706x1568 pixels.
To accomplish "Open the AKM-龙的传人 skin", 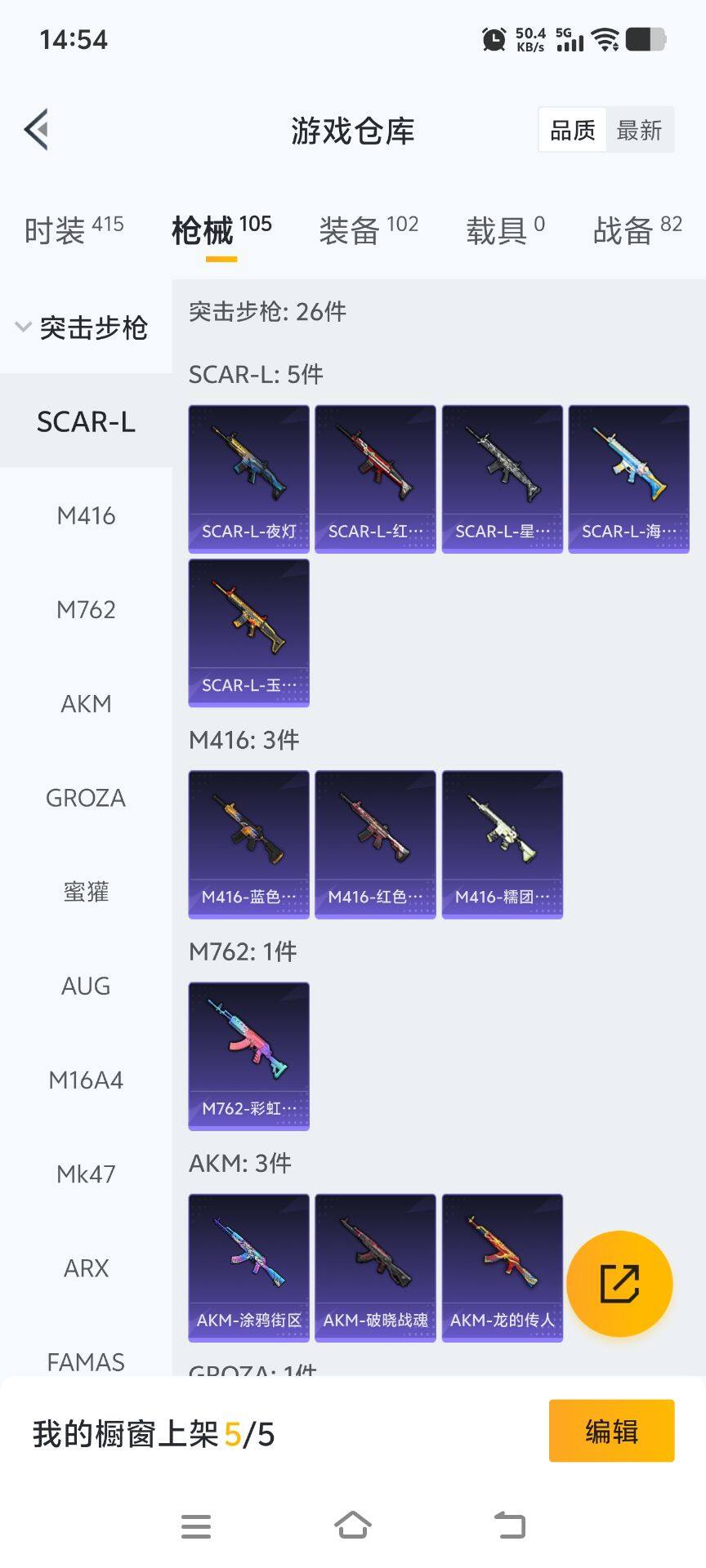I will (x=502, y=1266).
